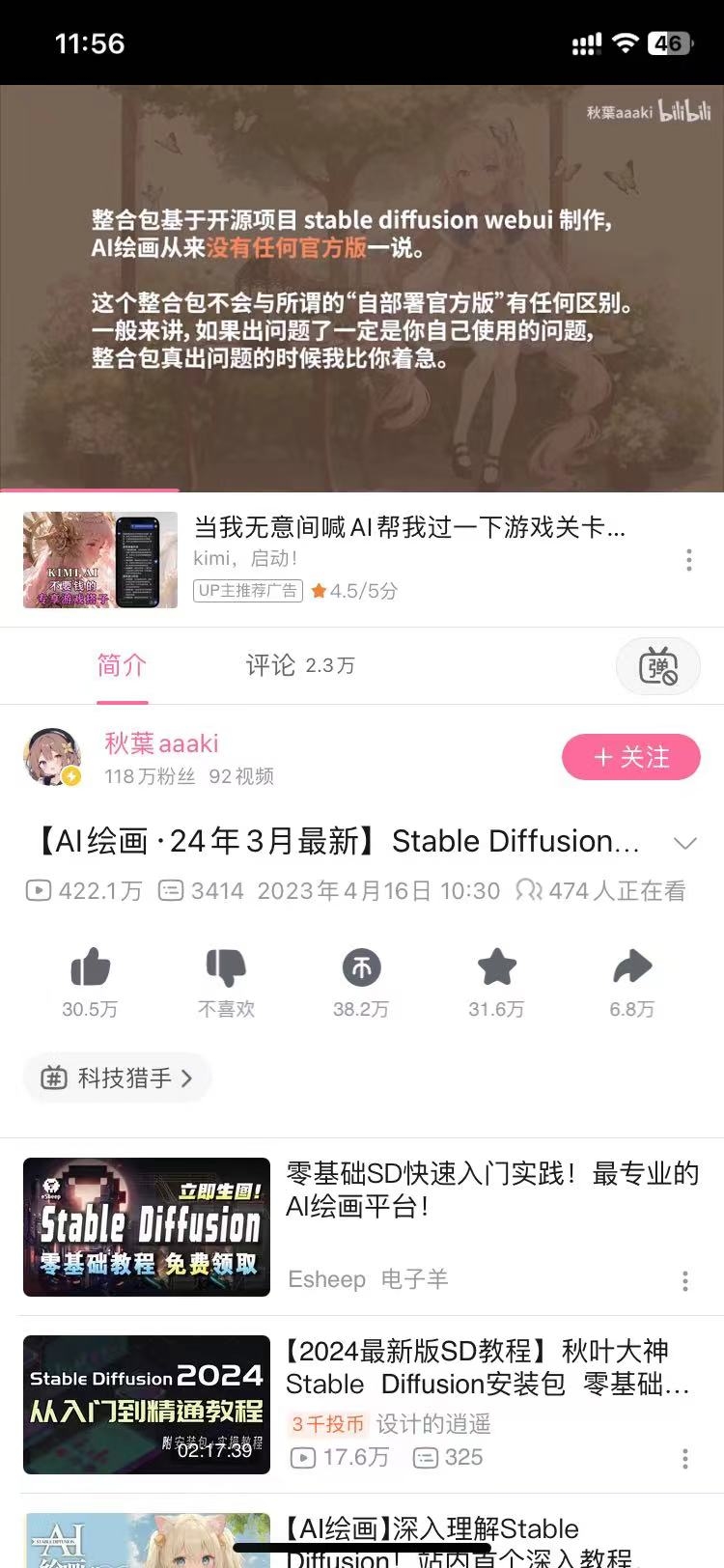The width and height of the screenshot is (724, 1568).
Task: Give a like to the video
Action: pyautogui.click(x=90, y=970)
